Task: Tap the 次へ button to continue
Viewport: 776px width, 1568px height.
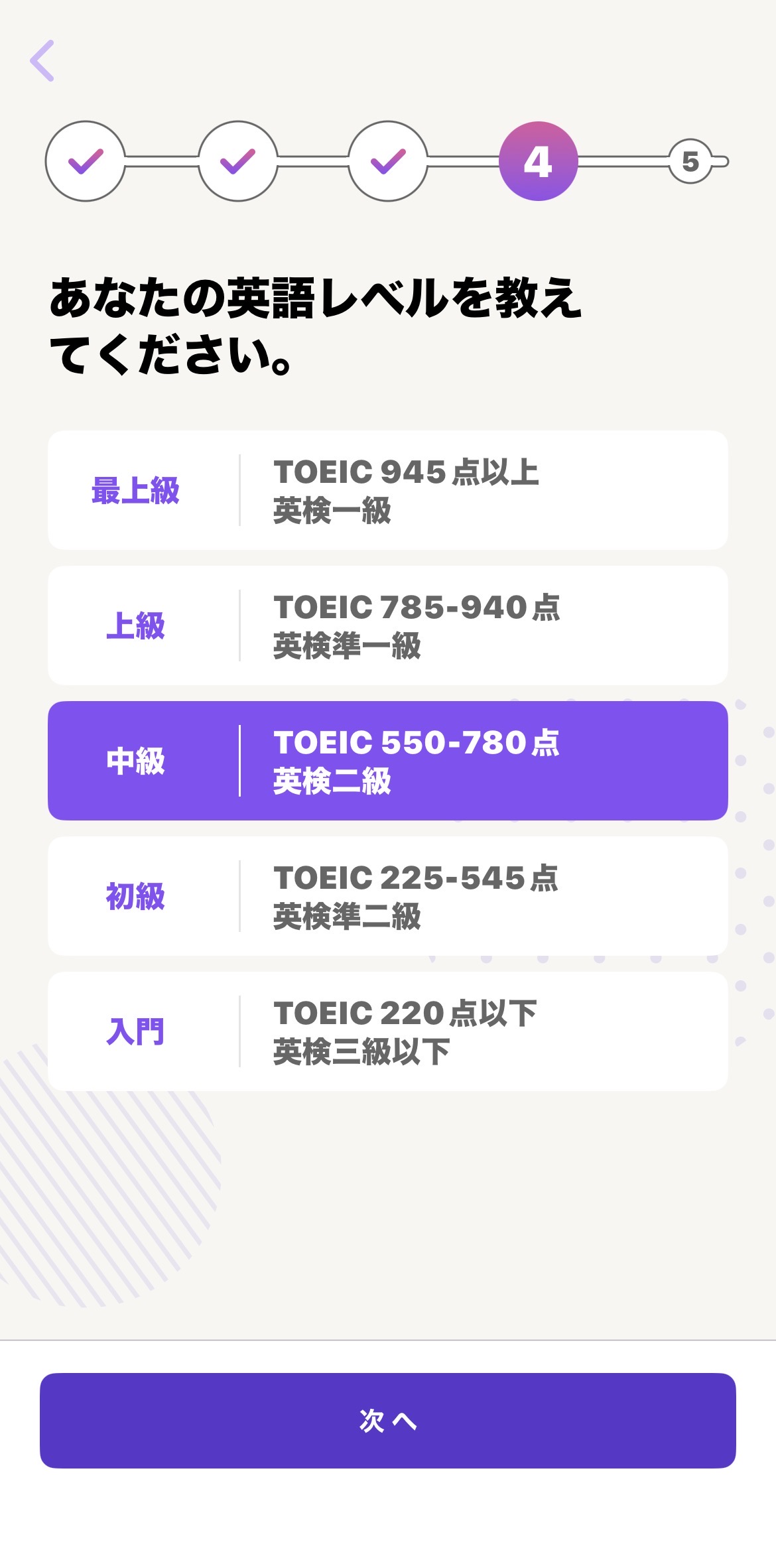Action: [x=387, y=1420]
